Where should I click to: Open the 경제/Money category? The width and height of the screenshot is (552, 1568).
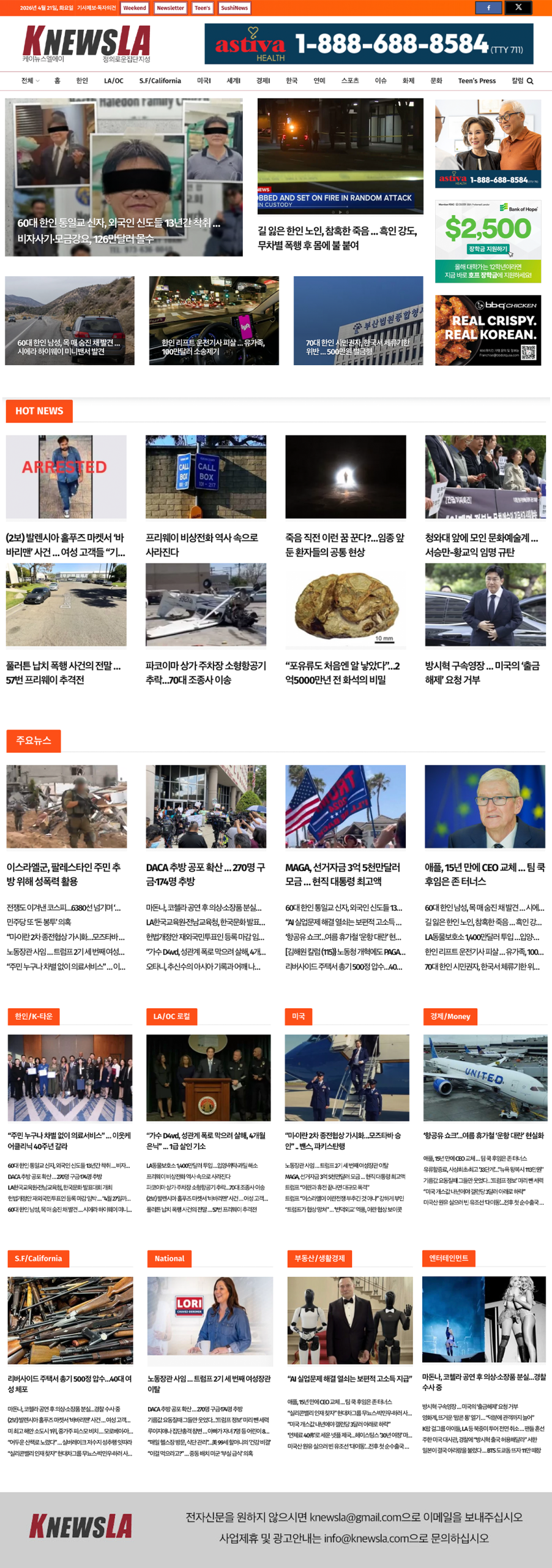pyautogui.click(x=450, y=1016)
